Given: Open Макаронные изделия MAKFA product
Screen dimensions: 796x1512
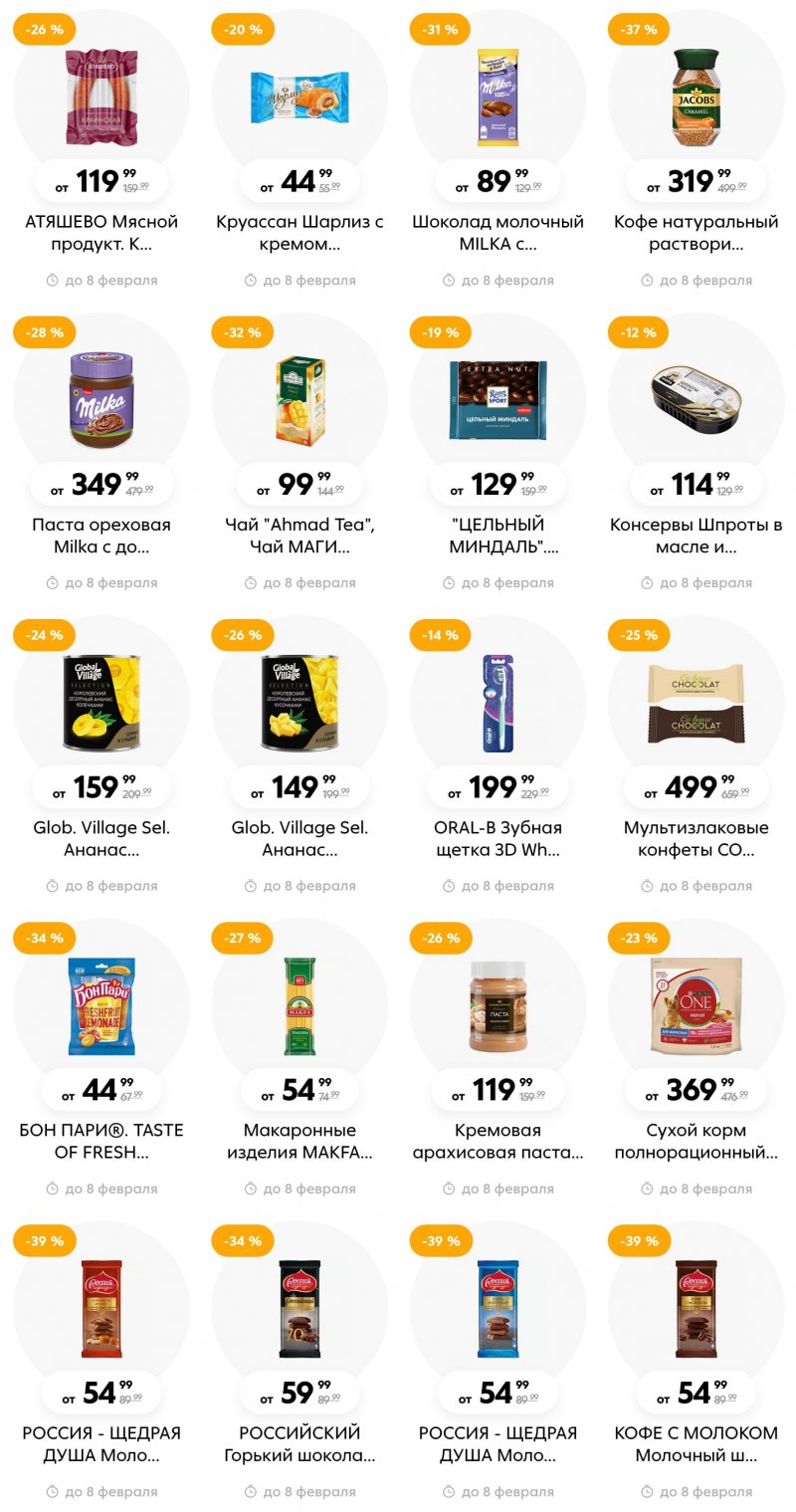Looking at the screenshot, I should point(299,1141).
